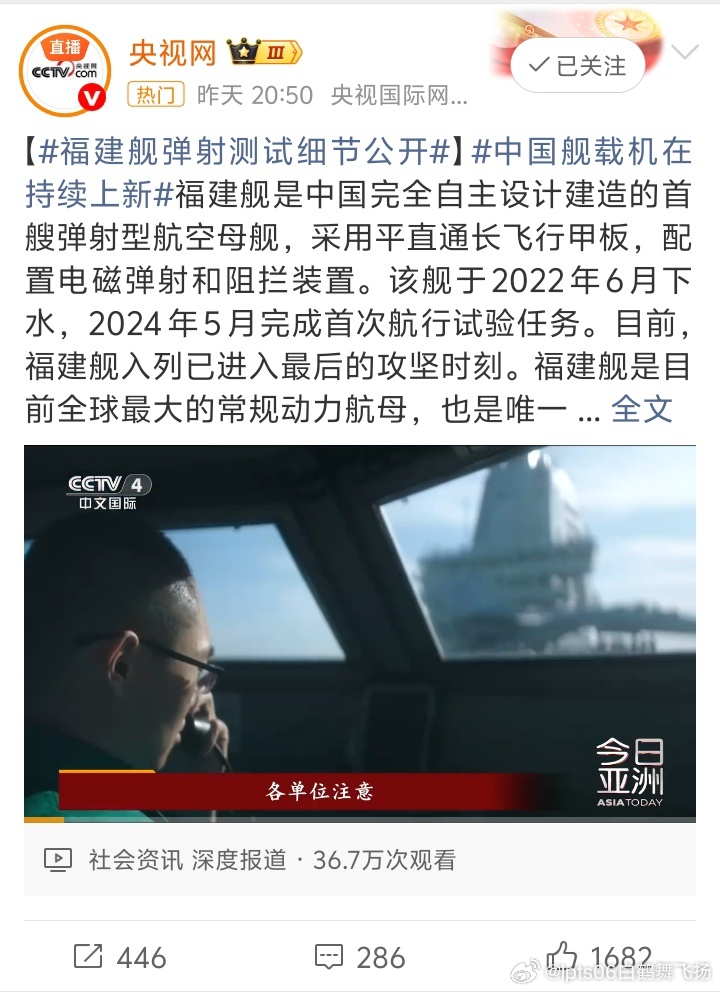Image resolution: width=720 pixels, height=992 pixels.
Task: Open the 286 comments
Action: (x=359, y=956)
